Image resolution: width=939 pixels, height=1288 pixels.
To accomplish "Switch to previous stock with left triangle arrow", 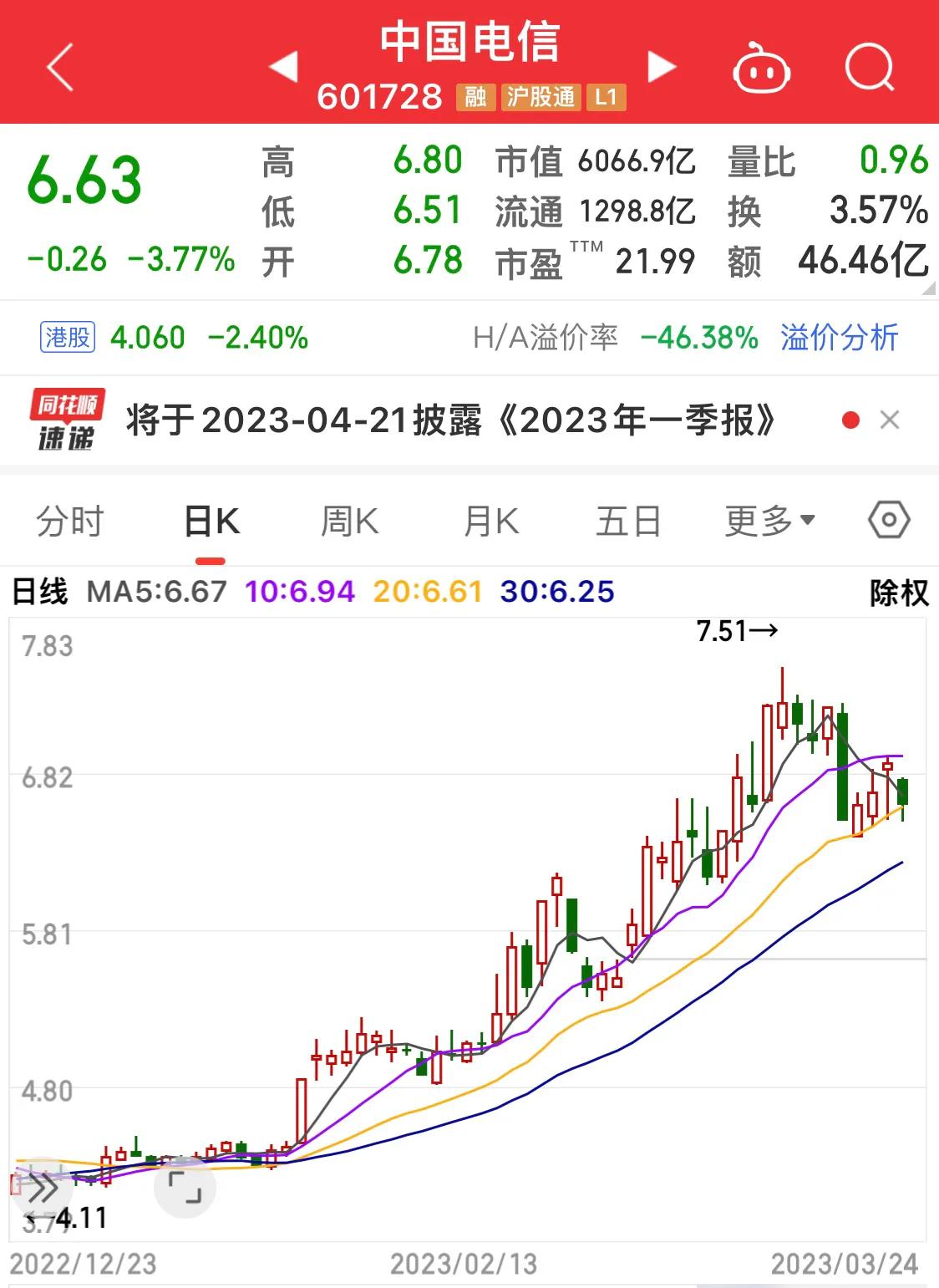I will pos(285,67).
